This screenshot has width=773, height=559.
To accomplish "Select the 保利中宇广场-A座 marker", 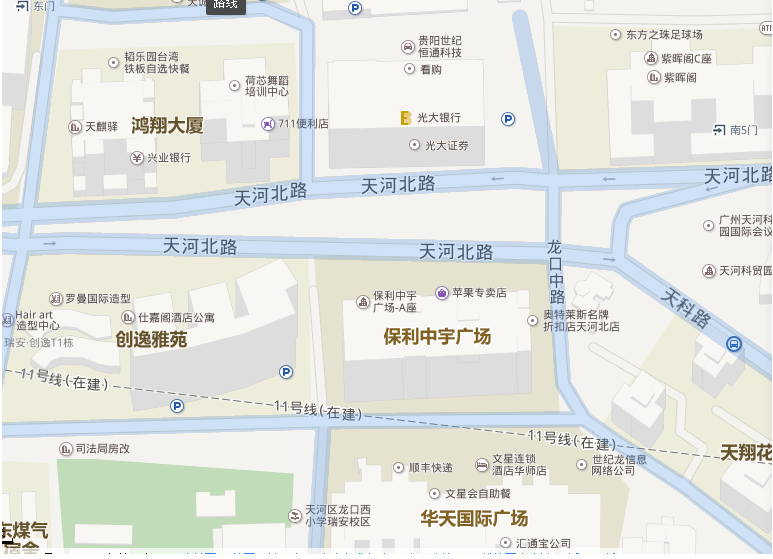I will click(x=363, y=302).
